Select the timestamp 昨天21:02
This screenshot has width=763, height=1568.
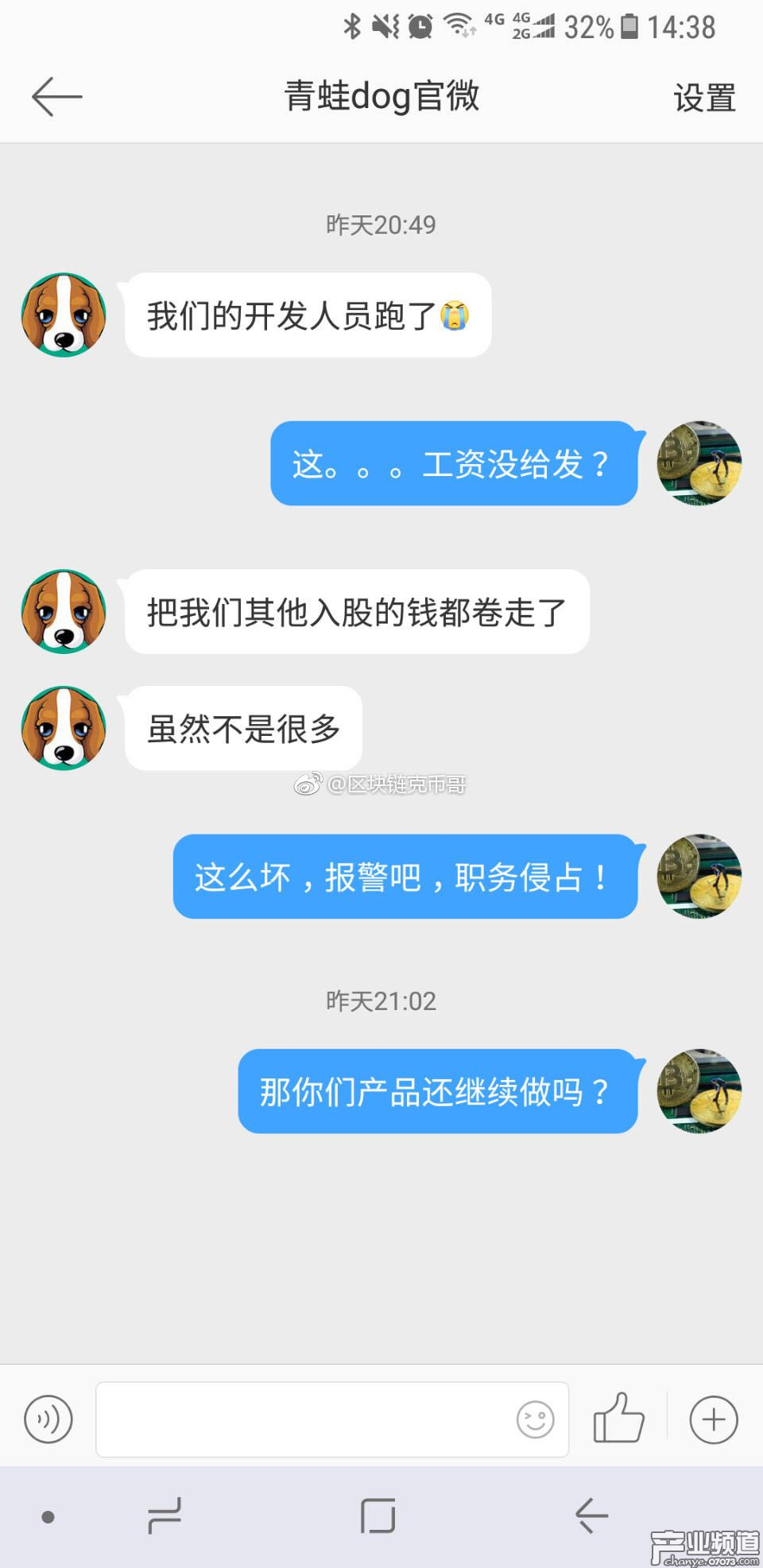[381, 1001]
